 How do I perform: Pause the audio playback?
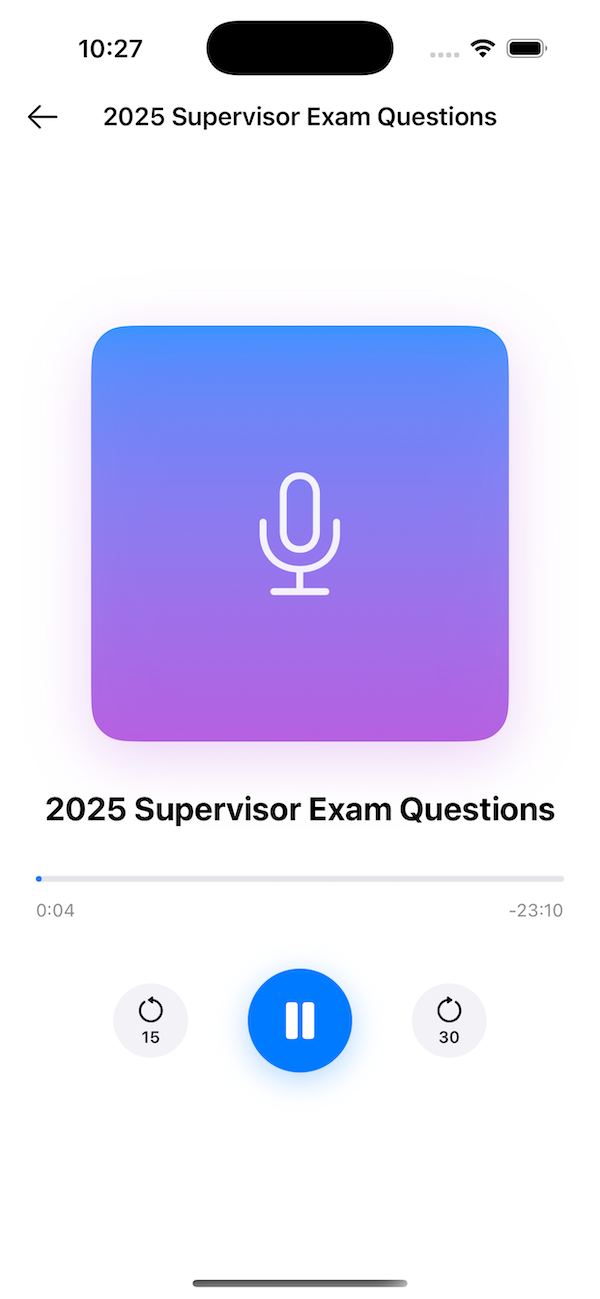click(300, 1020)
